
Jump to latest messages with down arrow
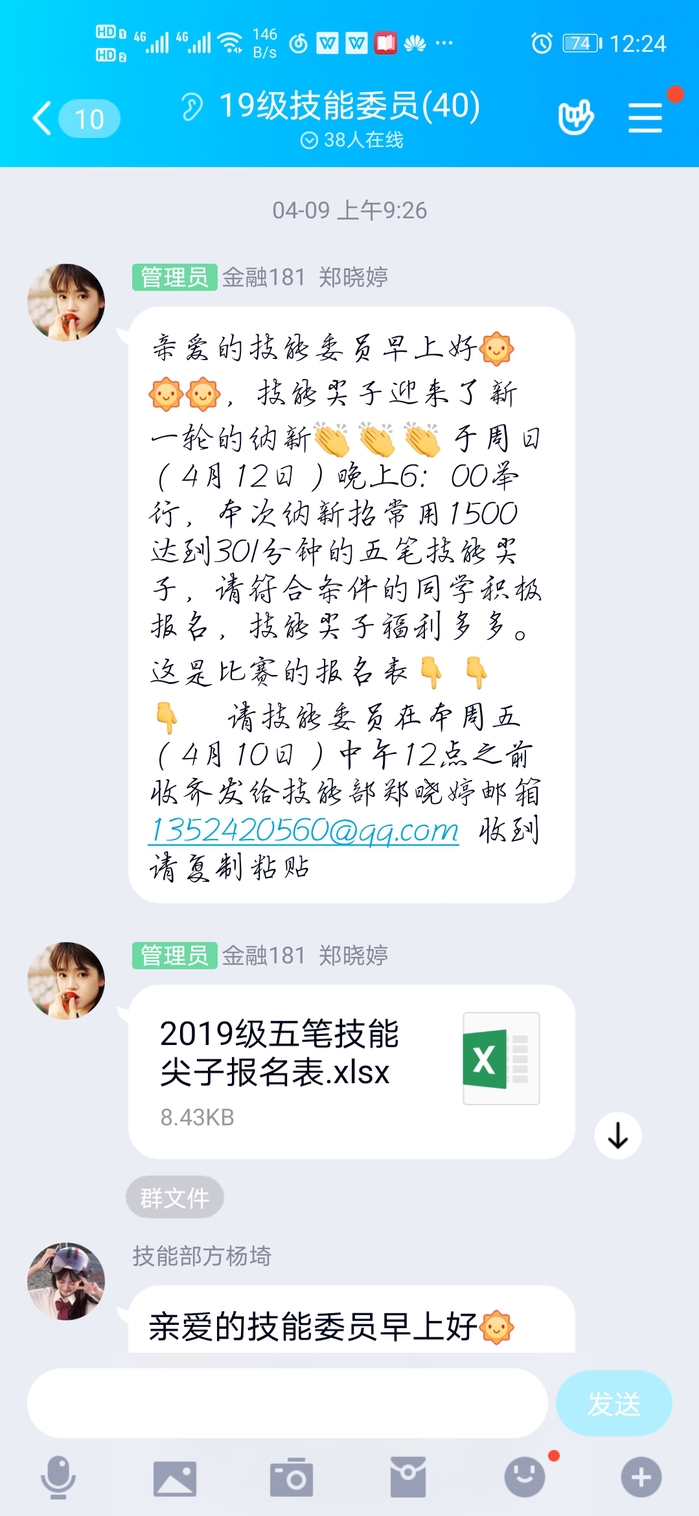[x=618, y=1135]
